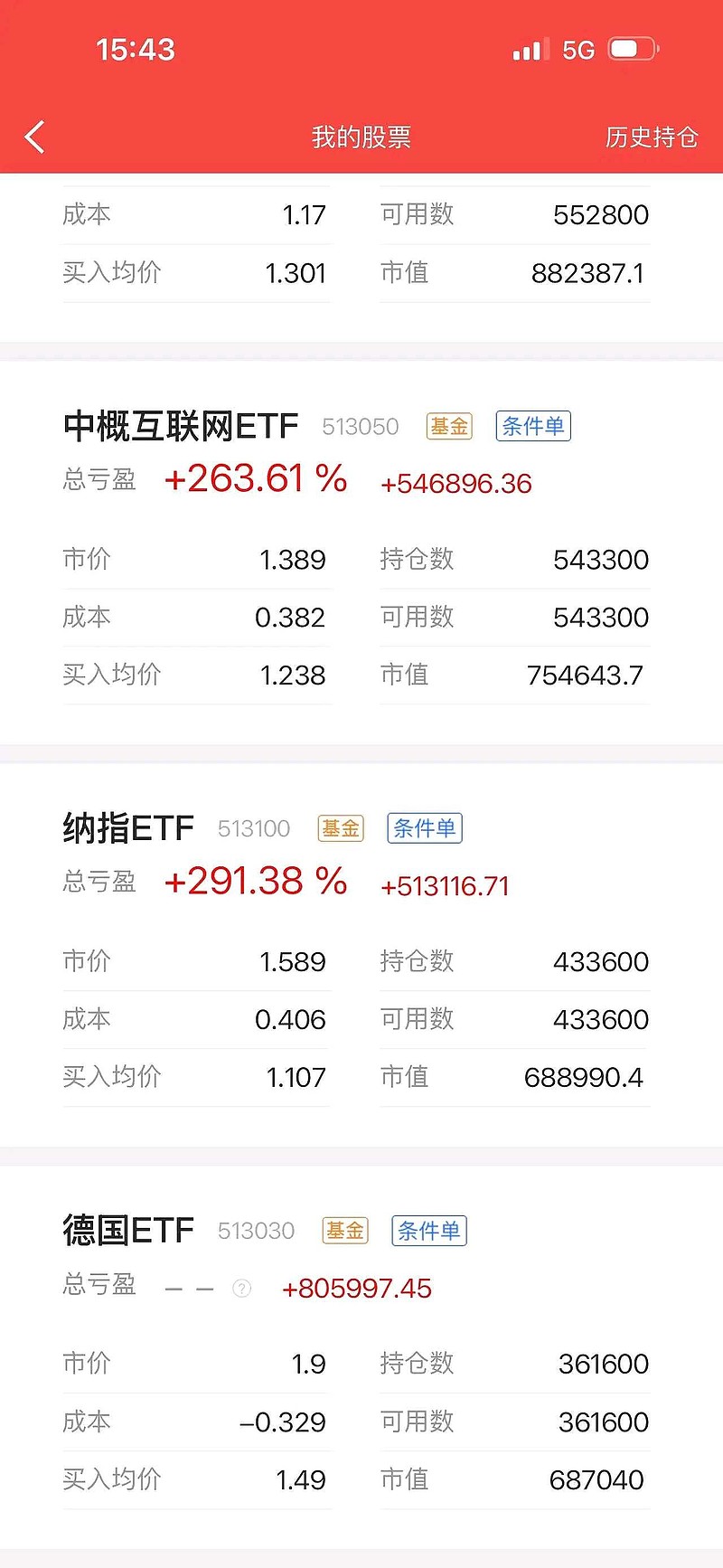Tap the profit figure +546896.36 for 中概互联网ETF
Image resolution: width=723 pixels, height=1568 pixels.
coord(455,484)
